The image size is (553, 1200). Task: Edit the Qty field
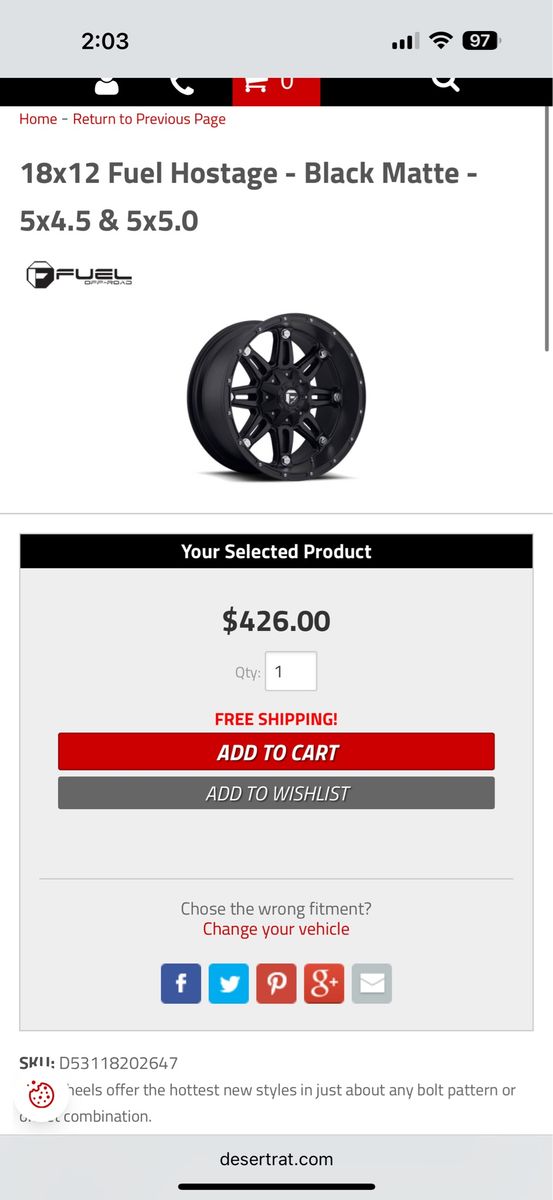point(291,671)
